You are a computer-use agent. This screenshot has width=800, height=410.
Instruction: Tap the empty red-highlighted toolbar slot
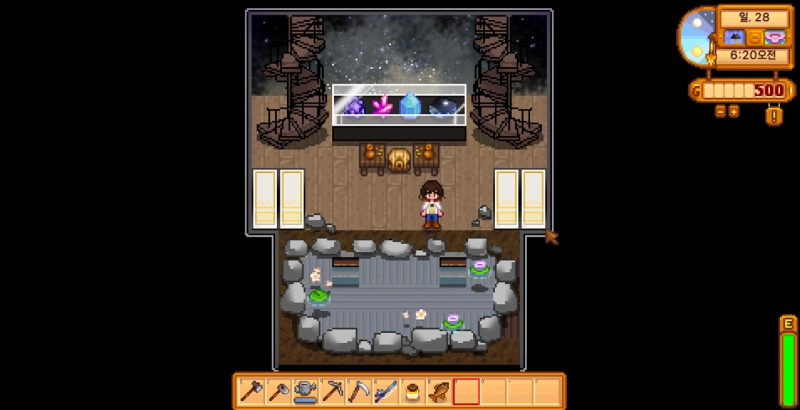click(x=466, y=391)
